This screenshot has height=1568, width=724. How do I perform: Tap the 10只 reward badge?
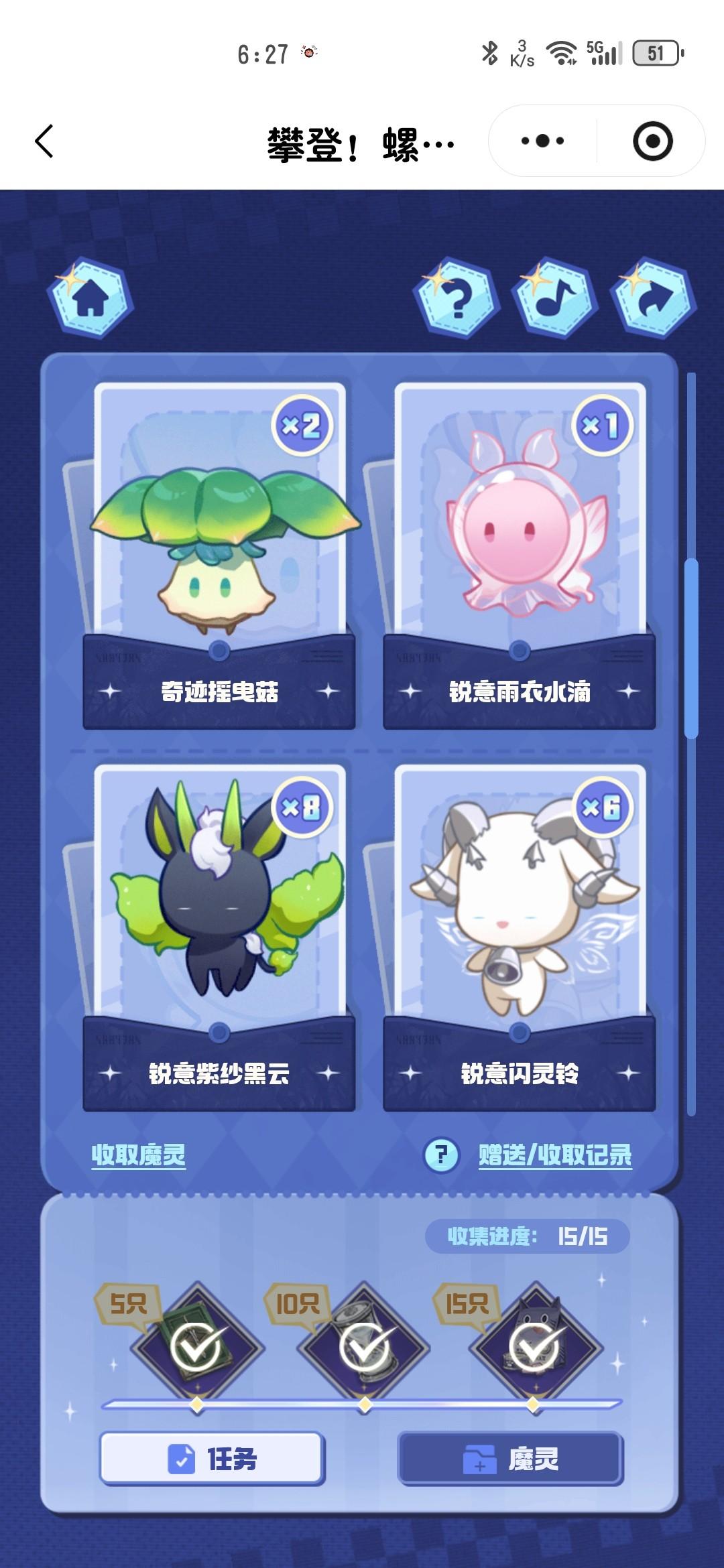(365, 1347)
